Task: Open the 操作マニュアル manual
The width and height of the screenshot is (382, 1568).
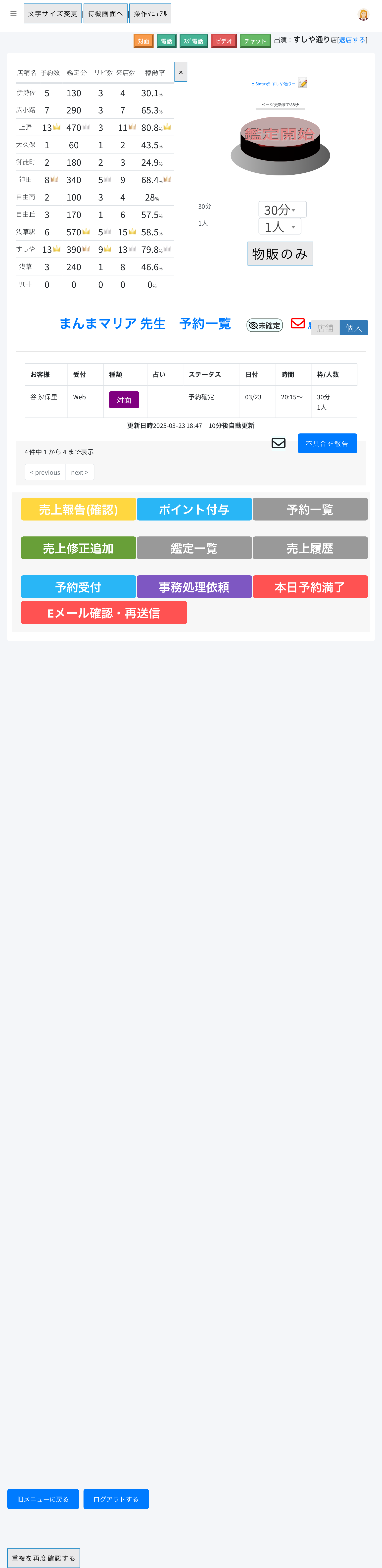Action: [150, 13]
